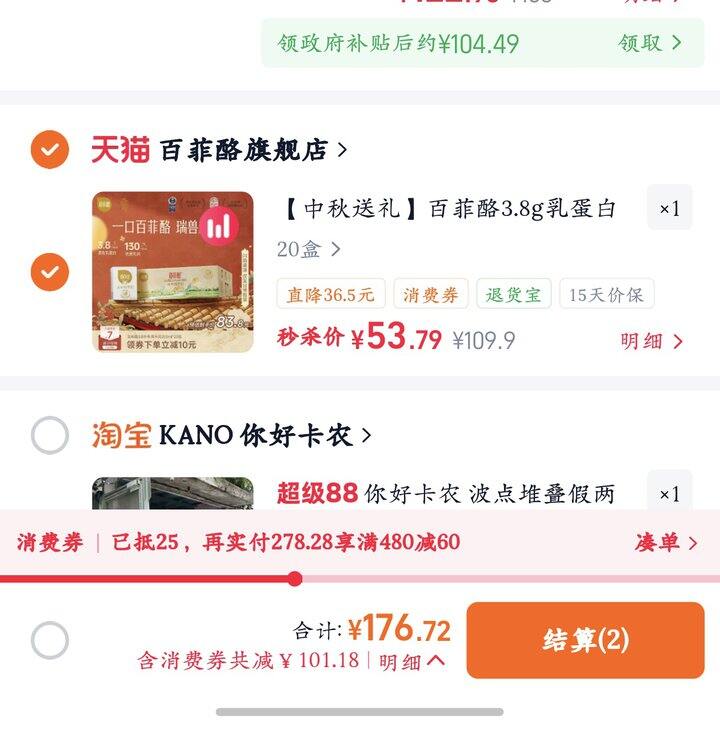
Task: Open the KANO 你好卡农 shop page
Action: pos(265,435)
